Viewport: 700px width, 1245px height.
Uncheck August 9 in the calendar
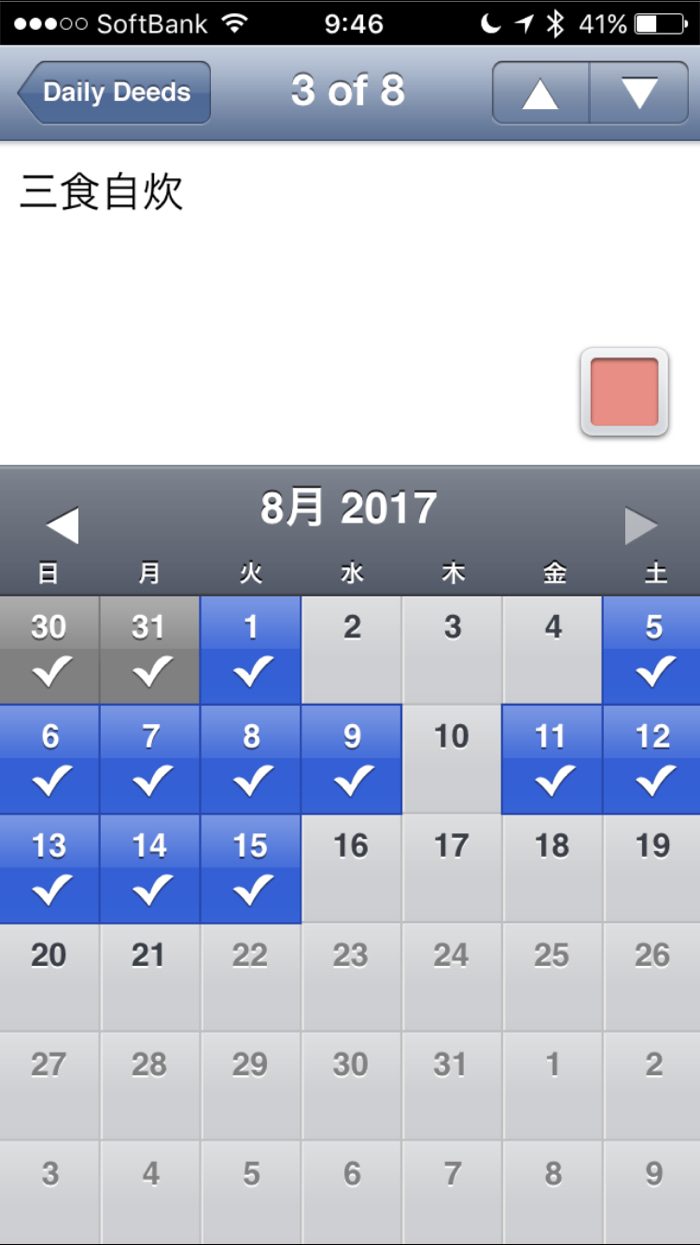point(351,759)
